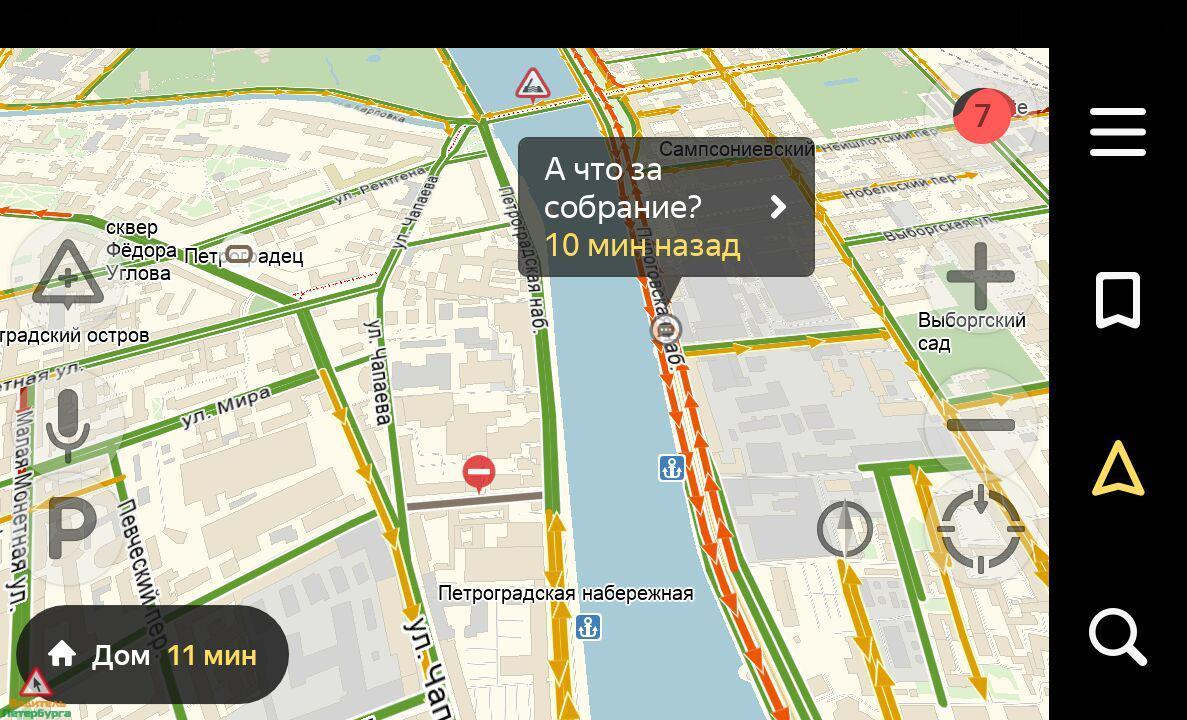Tap the drawbridge warning sign on the river
This screenshot has width=1187, height=720.
point(533,84)
